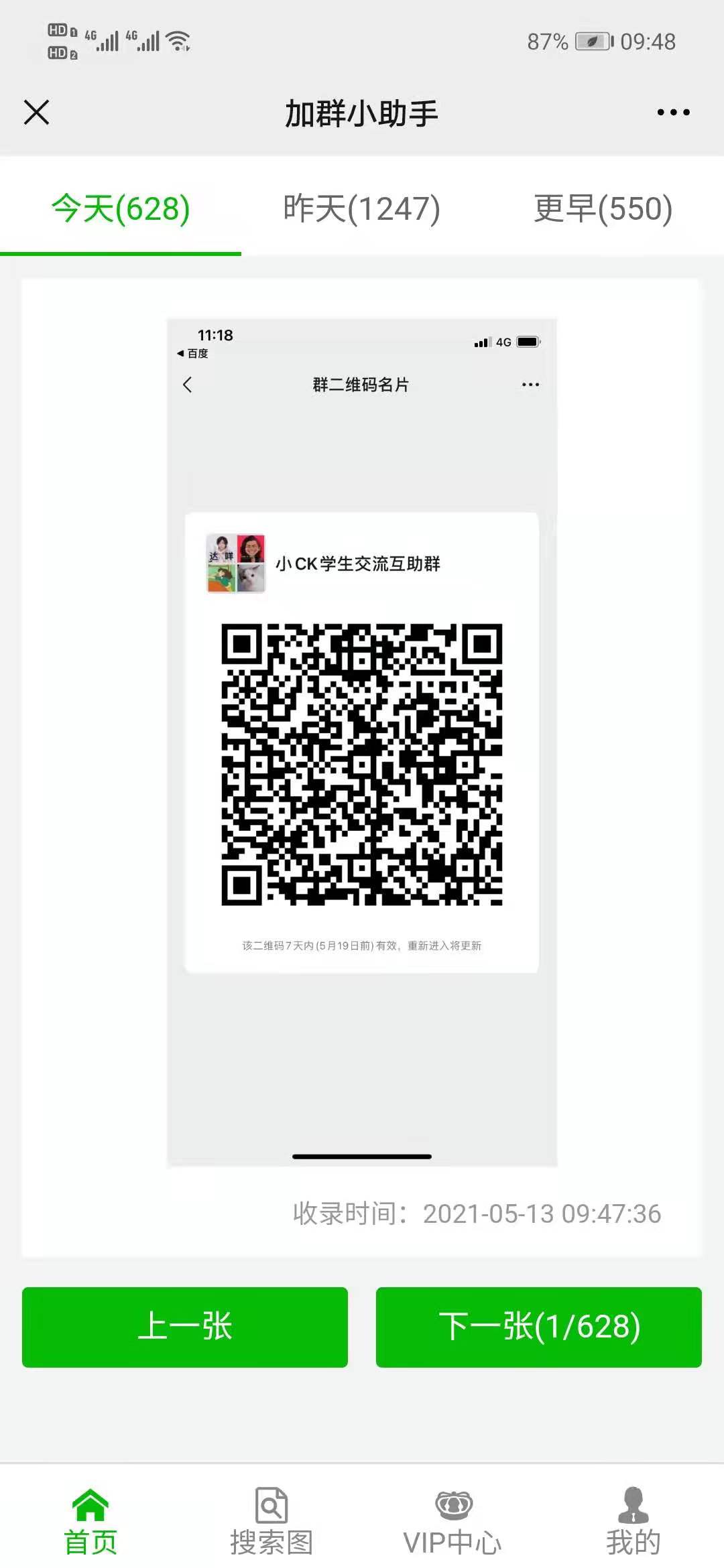Switch to the 昨天(1247) tab
This screenshot has height=1568, width=724.
tap(362, 208)
